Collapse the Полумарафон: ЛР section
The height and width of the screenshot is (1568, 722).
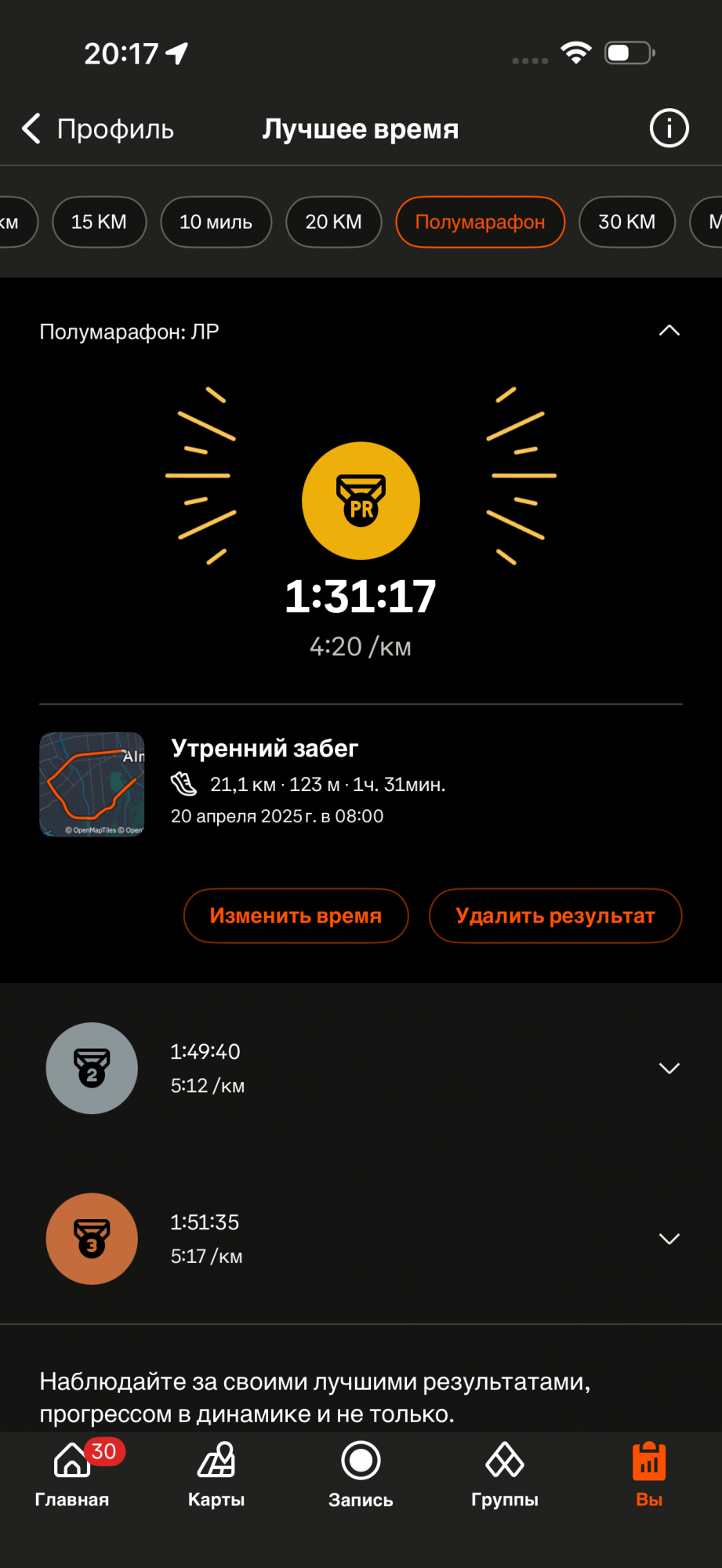[x=669, y=331]
